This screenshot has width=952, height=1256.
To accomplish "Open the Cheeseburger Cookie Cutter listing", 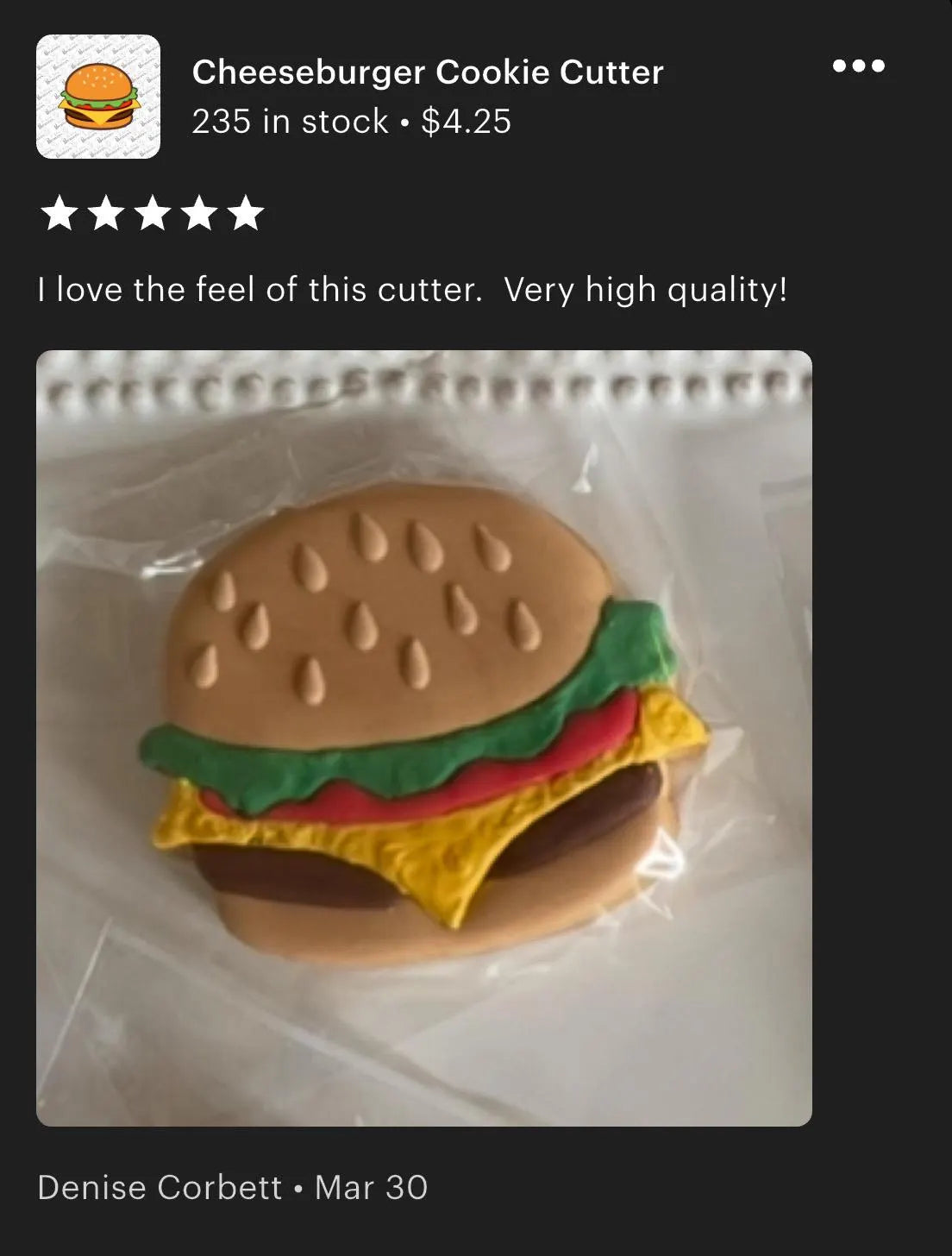I will [427, 72].
